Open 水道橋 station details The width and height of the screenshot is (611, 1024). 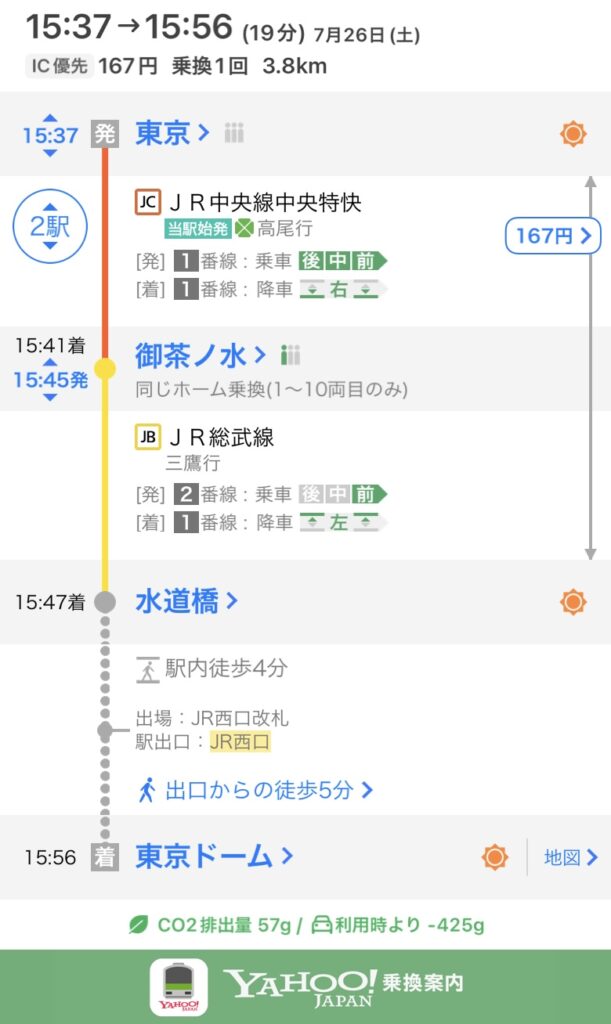tap(186, 602)
